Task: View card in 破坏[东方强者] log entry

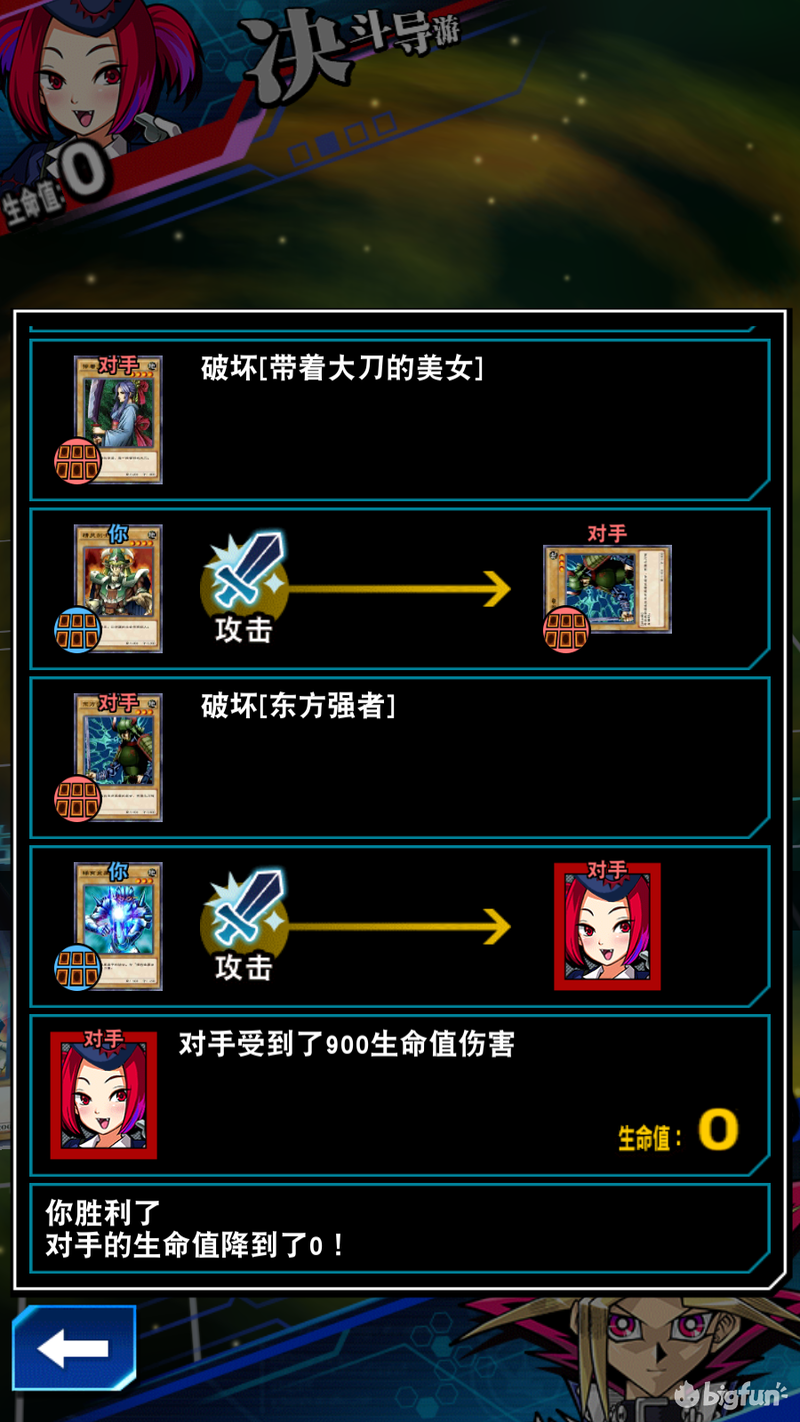Action: [118, 757]
